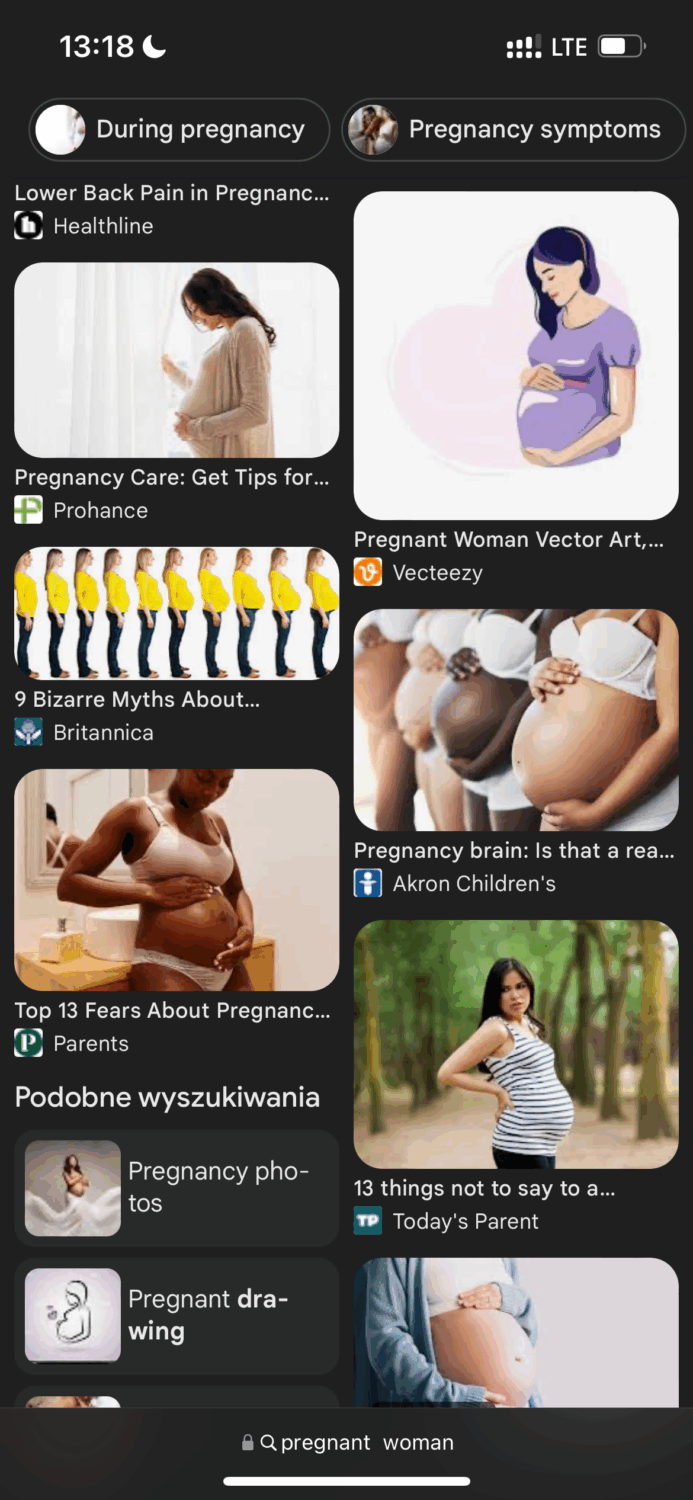Image resolution: width=693 pixels, height=1500 pixels.
Task: Tap the pregnant woman address bar
Action: (x=348, y=1442)
